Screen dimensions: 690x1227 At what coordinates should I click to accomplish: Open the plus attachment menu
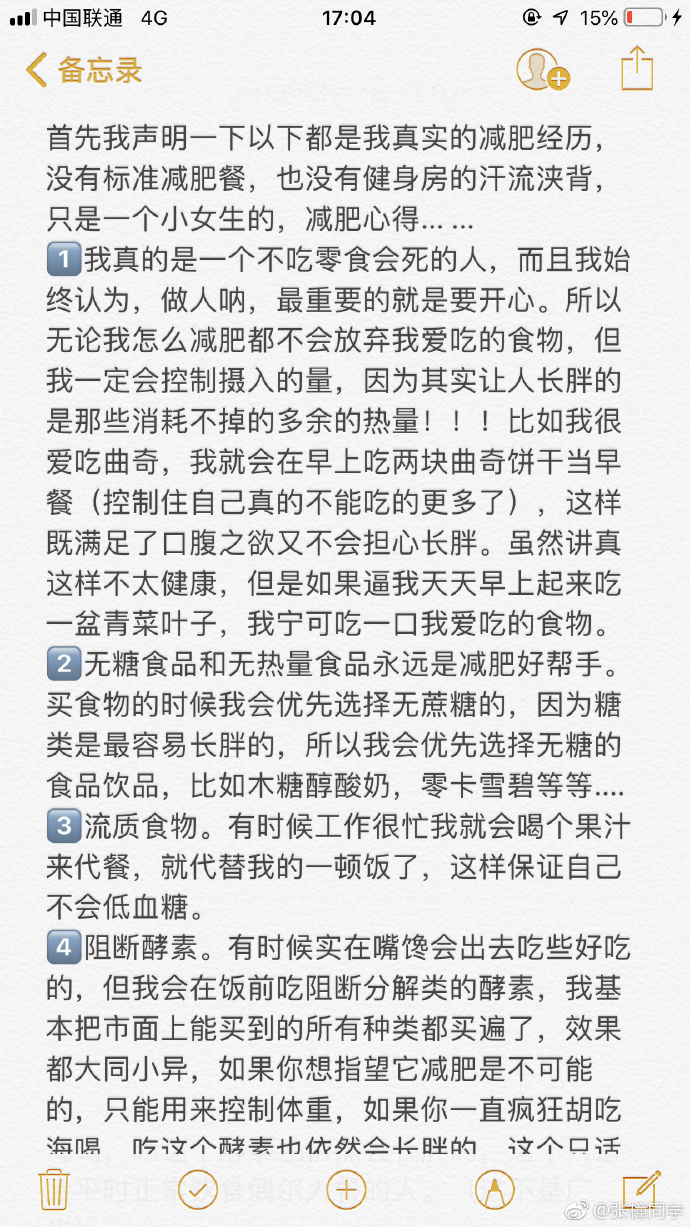point(346,1189)
